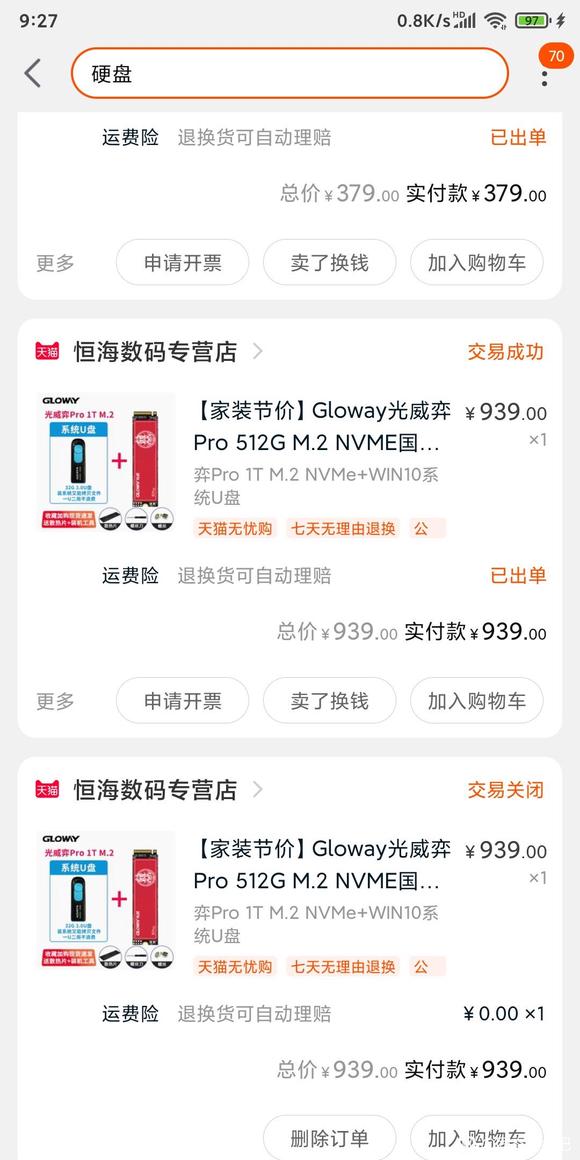The image size is (580, 1160).
Task: Tap 申请开票 on the ¥379 order
Action: click(183, 262)
